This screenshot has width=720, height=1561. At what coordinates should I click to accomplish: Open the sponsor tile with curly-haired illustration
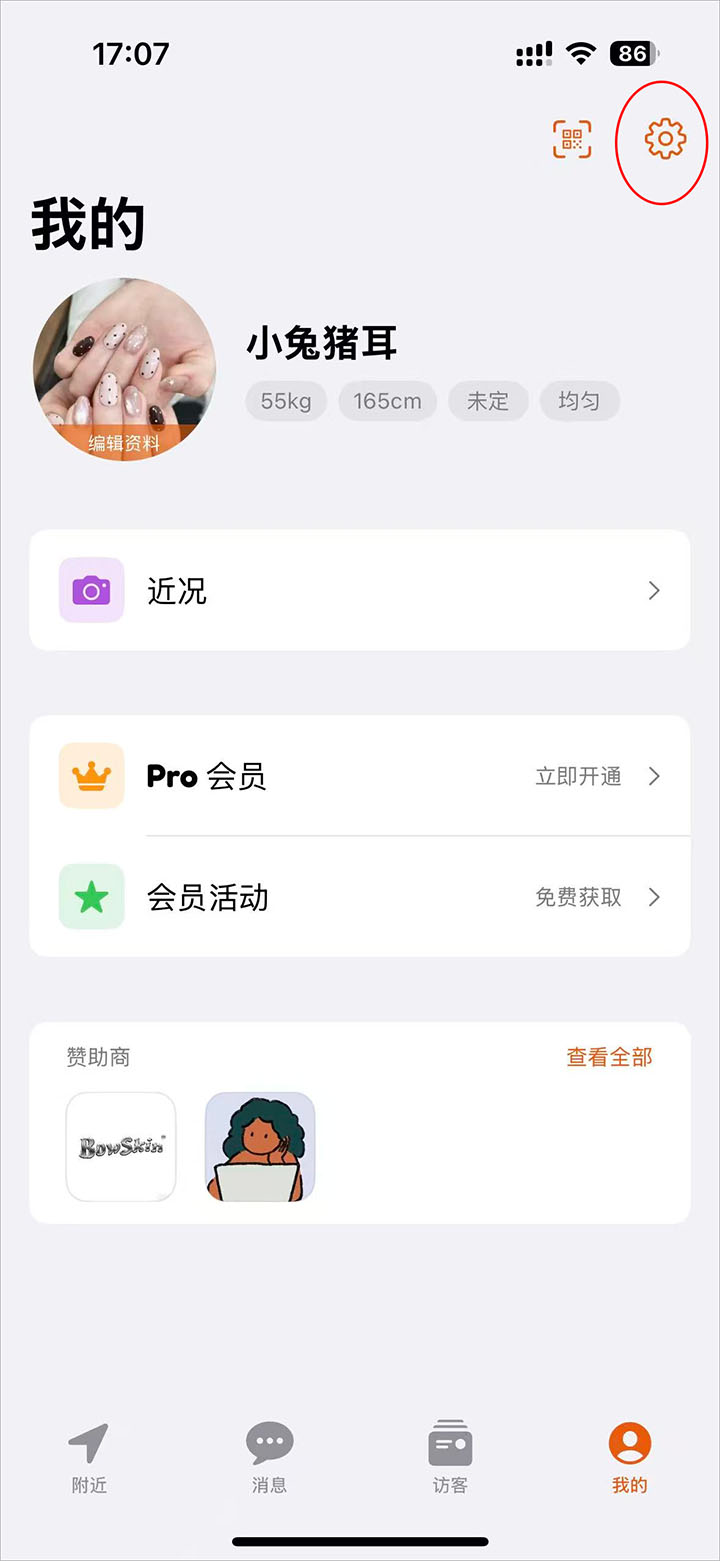[260, 1146]
